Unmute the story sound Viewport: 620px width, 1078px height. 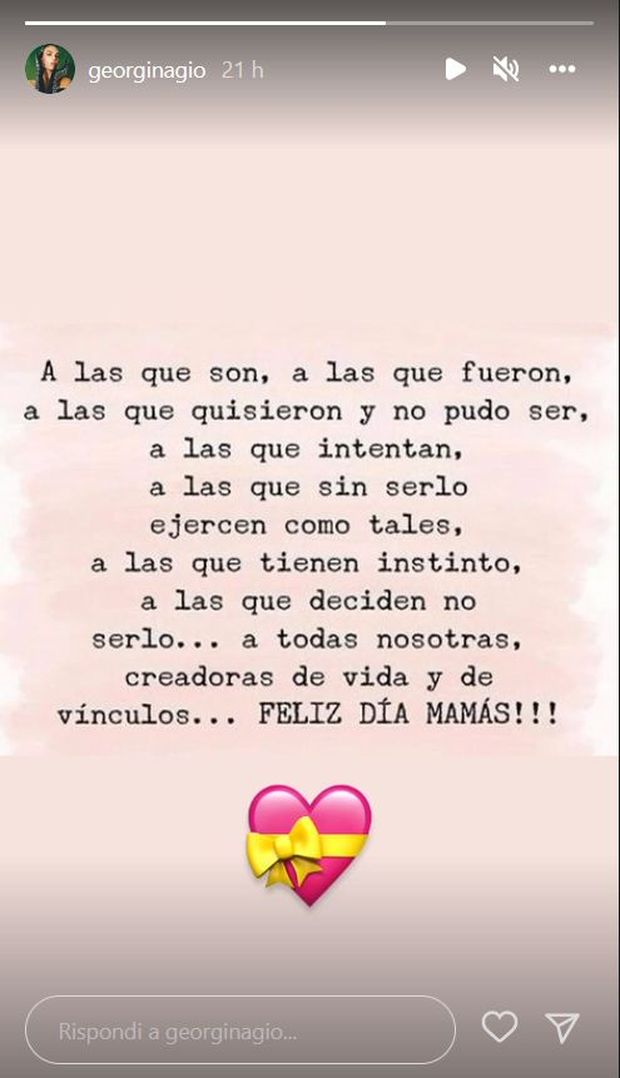[x=506, y=69]
